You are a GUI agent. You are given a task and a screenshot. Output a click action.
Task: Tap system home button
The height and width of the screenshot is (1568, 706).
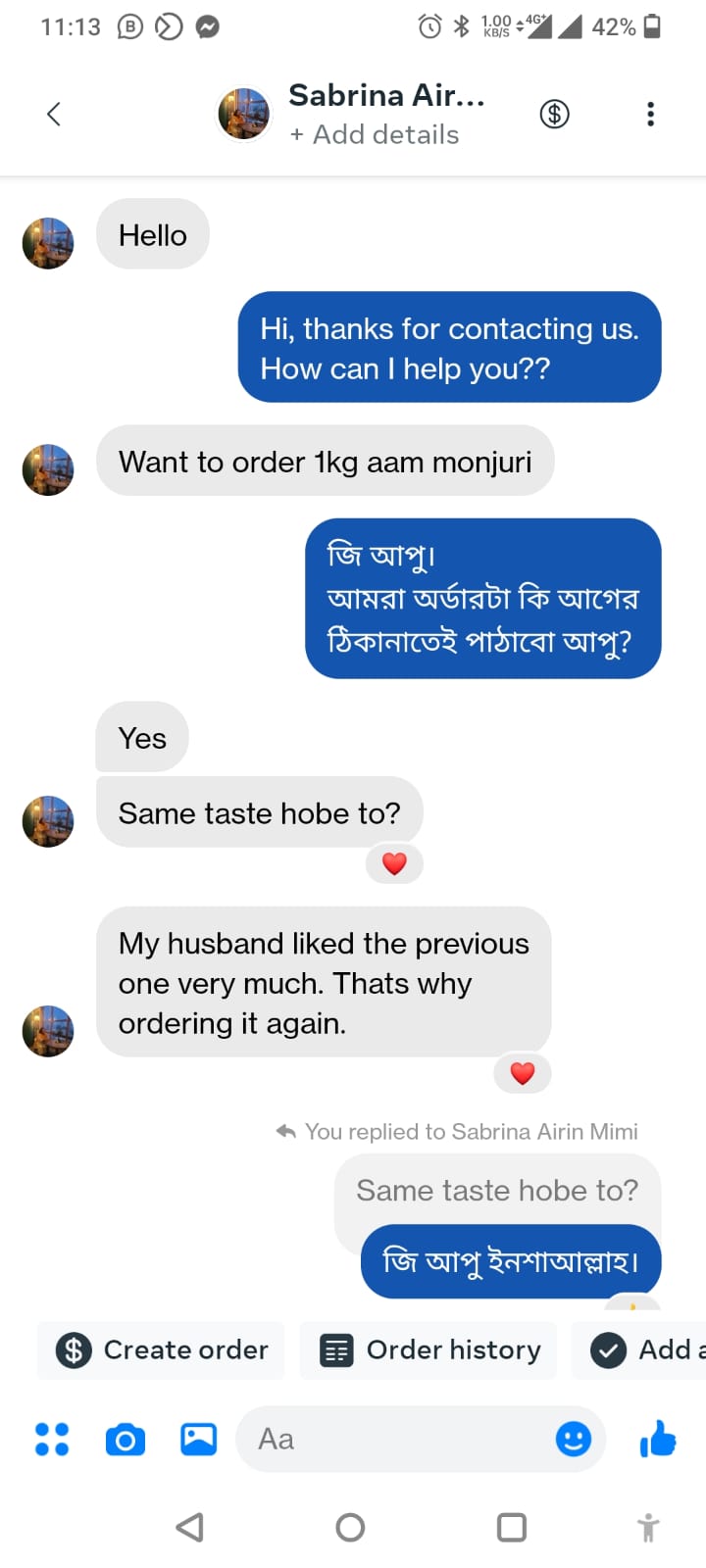click(350, 1527)
